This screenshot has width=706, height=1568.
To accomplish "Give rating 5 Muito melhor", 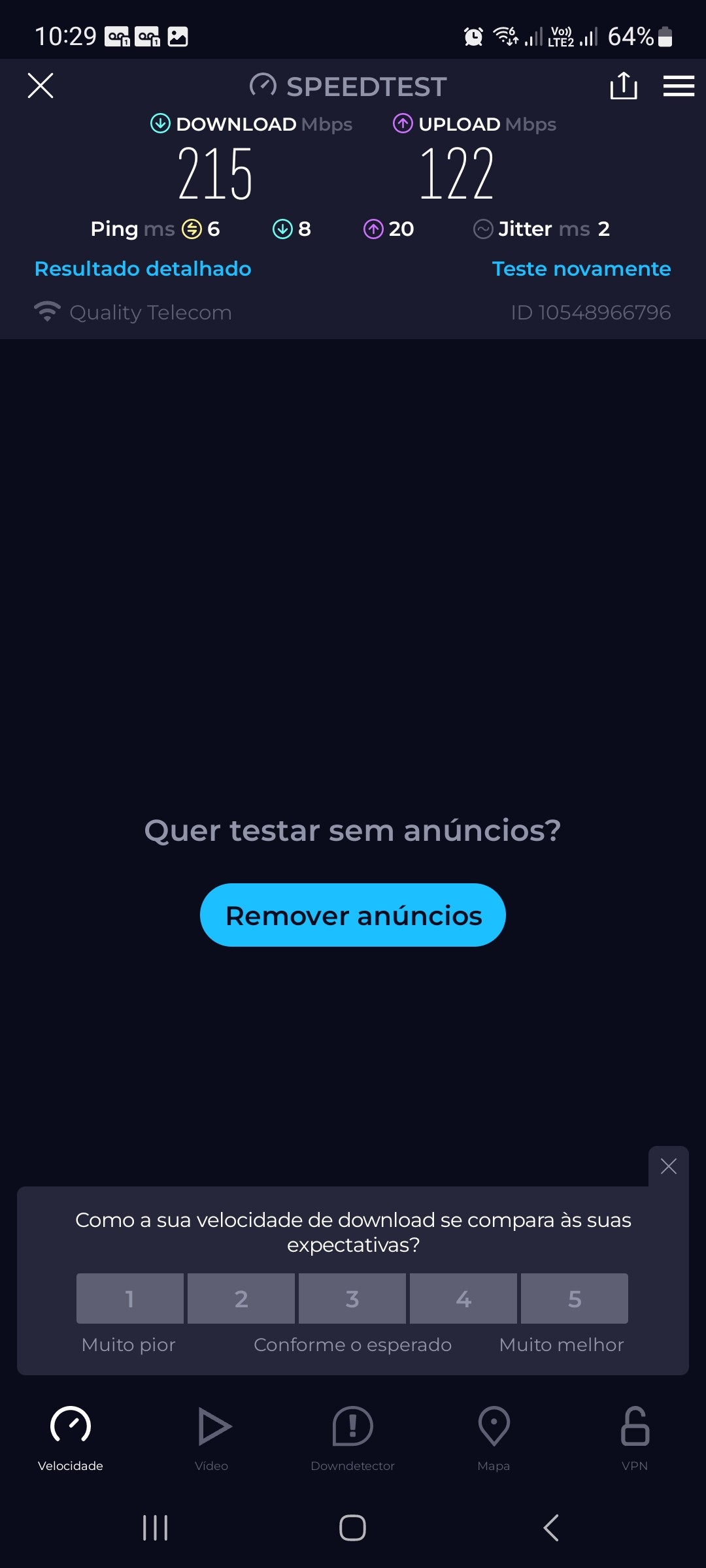I will 575,1299.
